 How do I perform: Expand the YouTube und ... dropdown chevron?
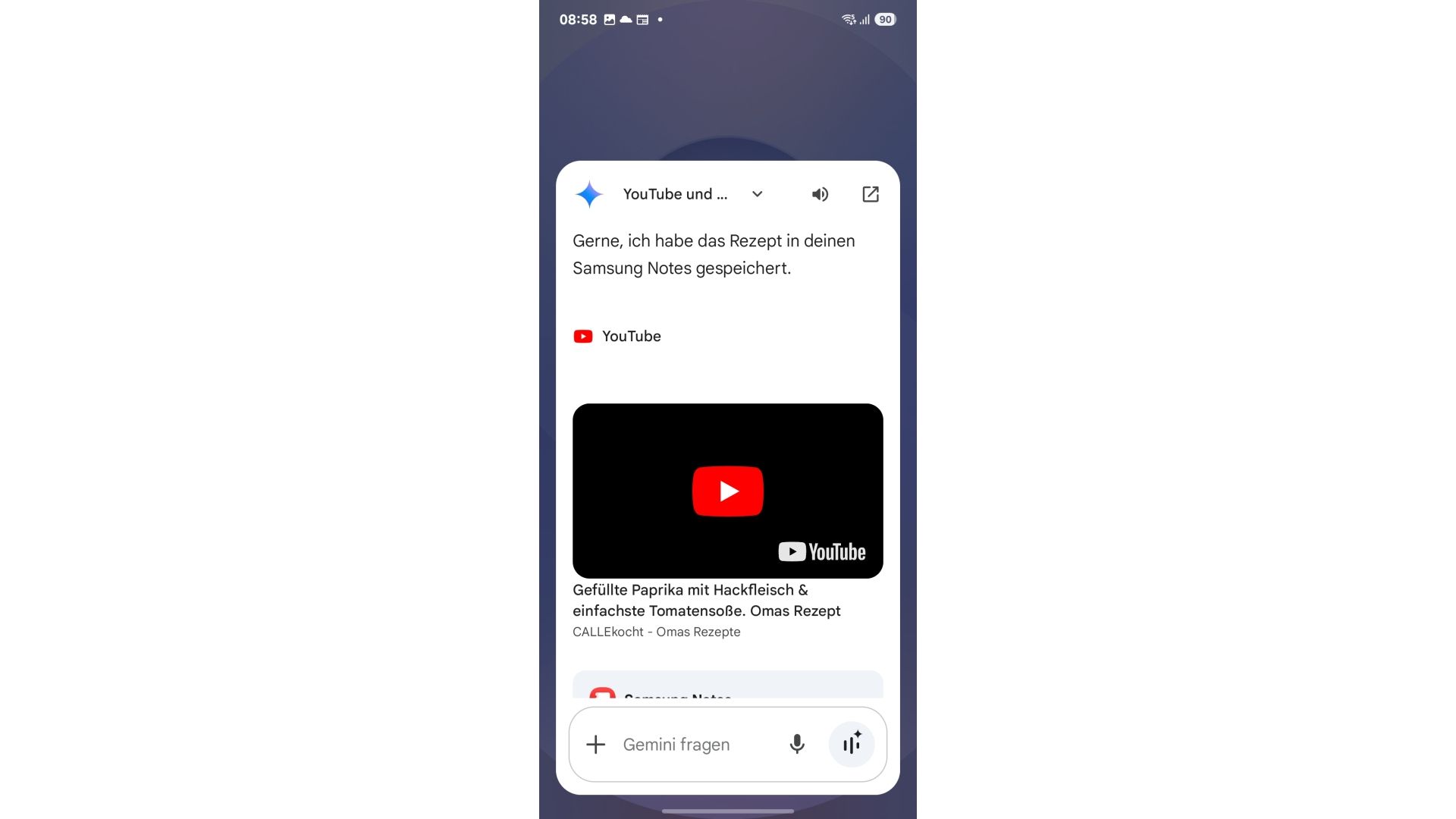pos(757,194)
